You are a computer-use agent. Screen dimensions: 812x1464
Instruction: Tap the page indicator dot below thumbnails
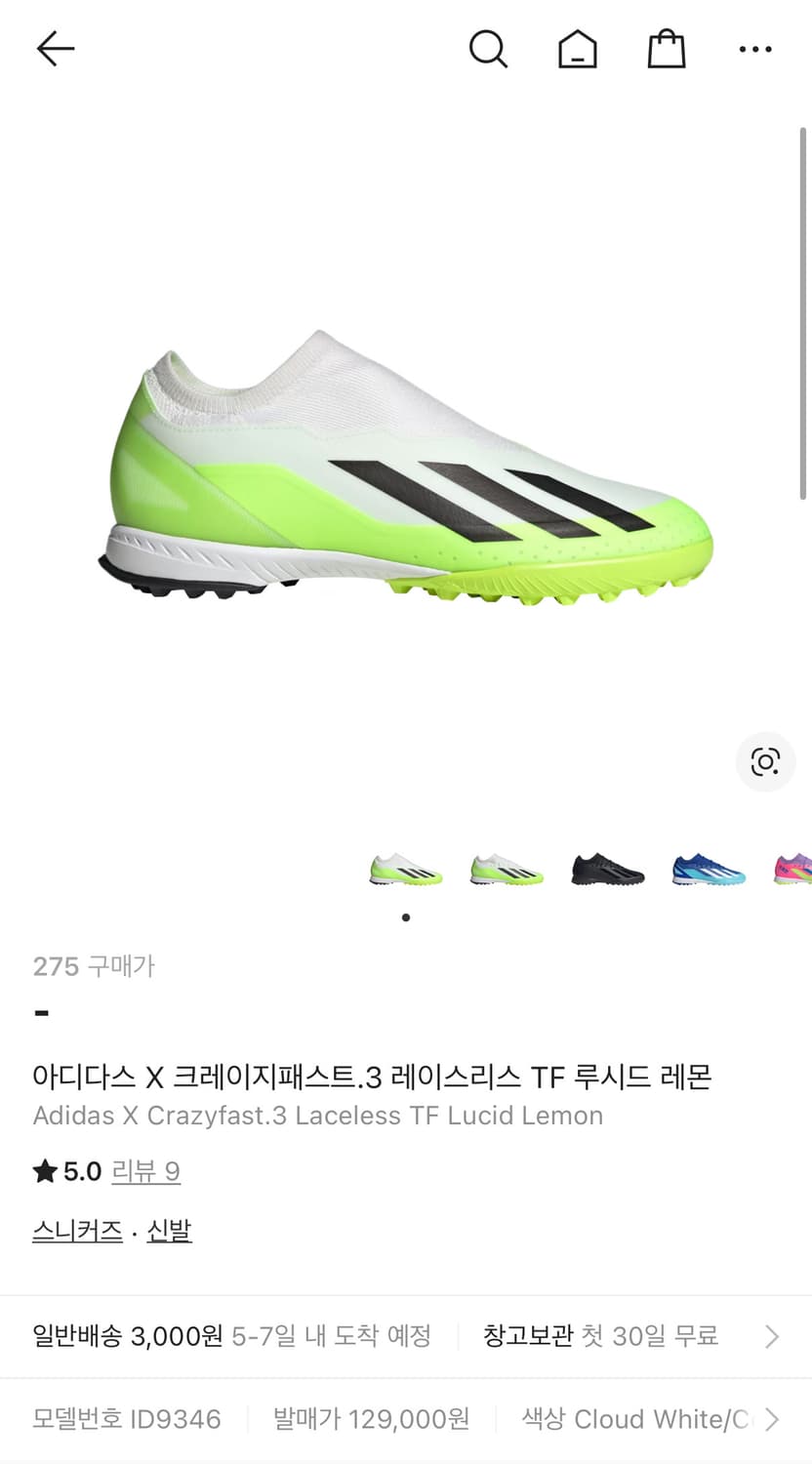(x=406, y=916)
